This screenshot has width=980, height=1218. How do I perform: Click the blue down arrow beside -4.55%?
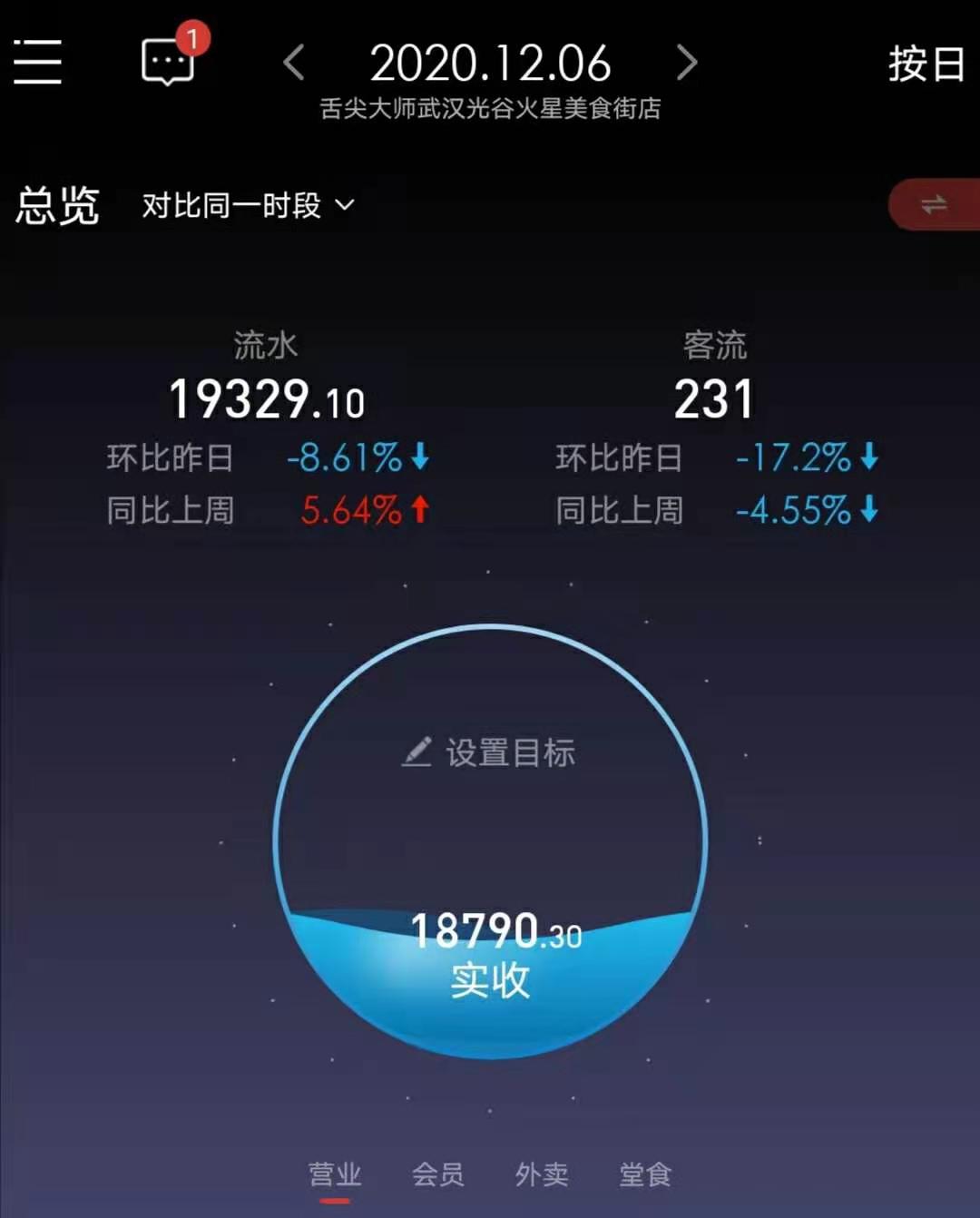[869, 510]
